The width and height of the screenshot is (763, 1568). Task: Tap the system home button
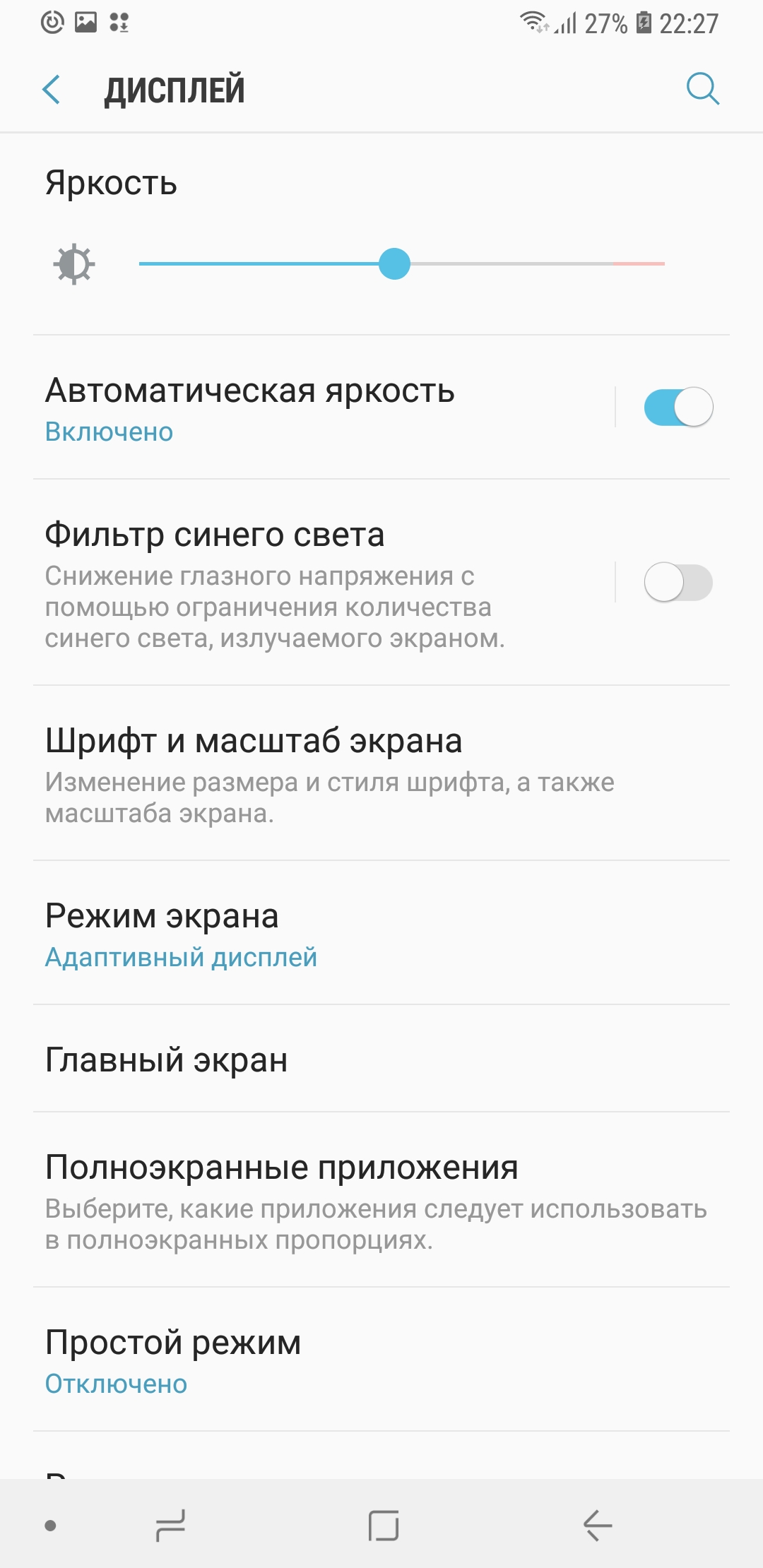point(384,1526)
